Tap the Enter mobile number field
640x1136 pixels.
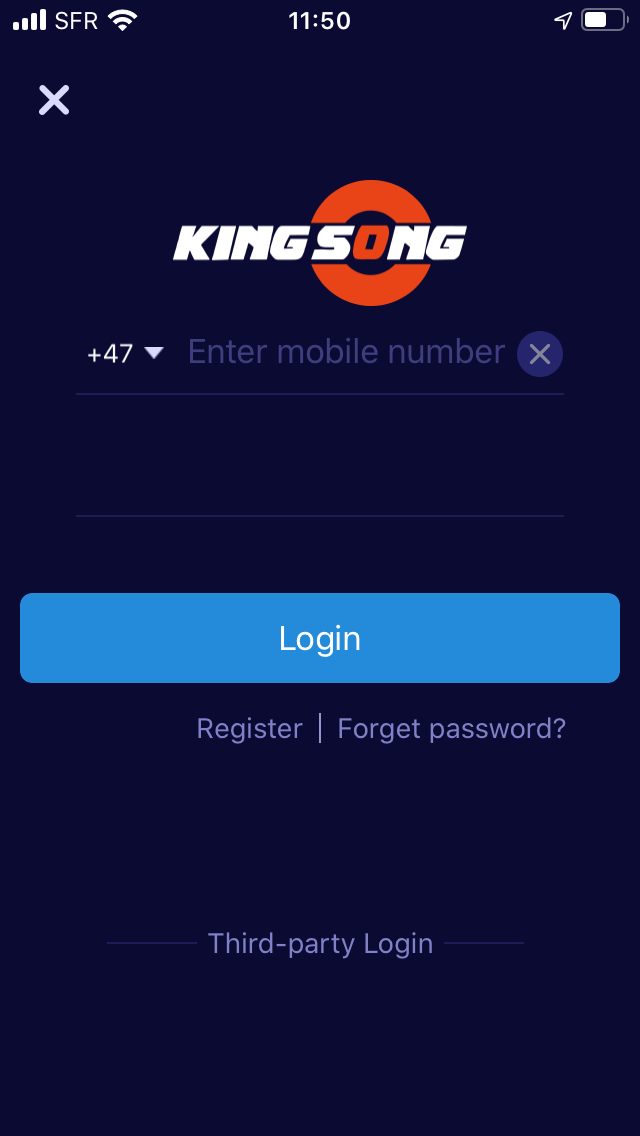click(346, 353)
